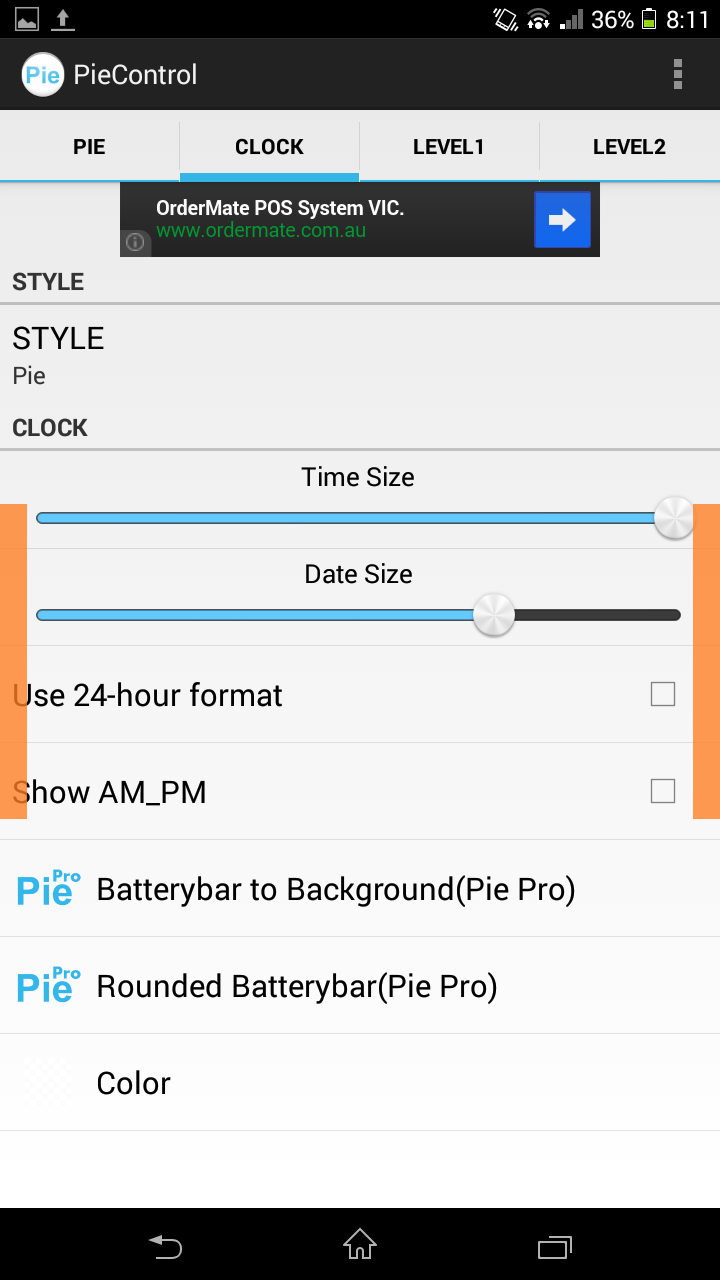Enable the Use 24-hour format checkbox
This screenshot has width=720, height=1280.
[662, 694]
